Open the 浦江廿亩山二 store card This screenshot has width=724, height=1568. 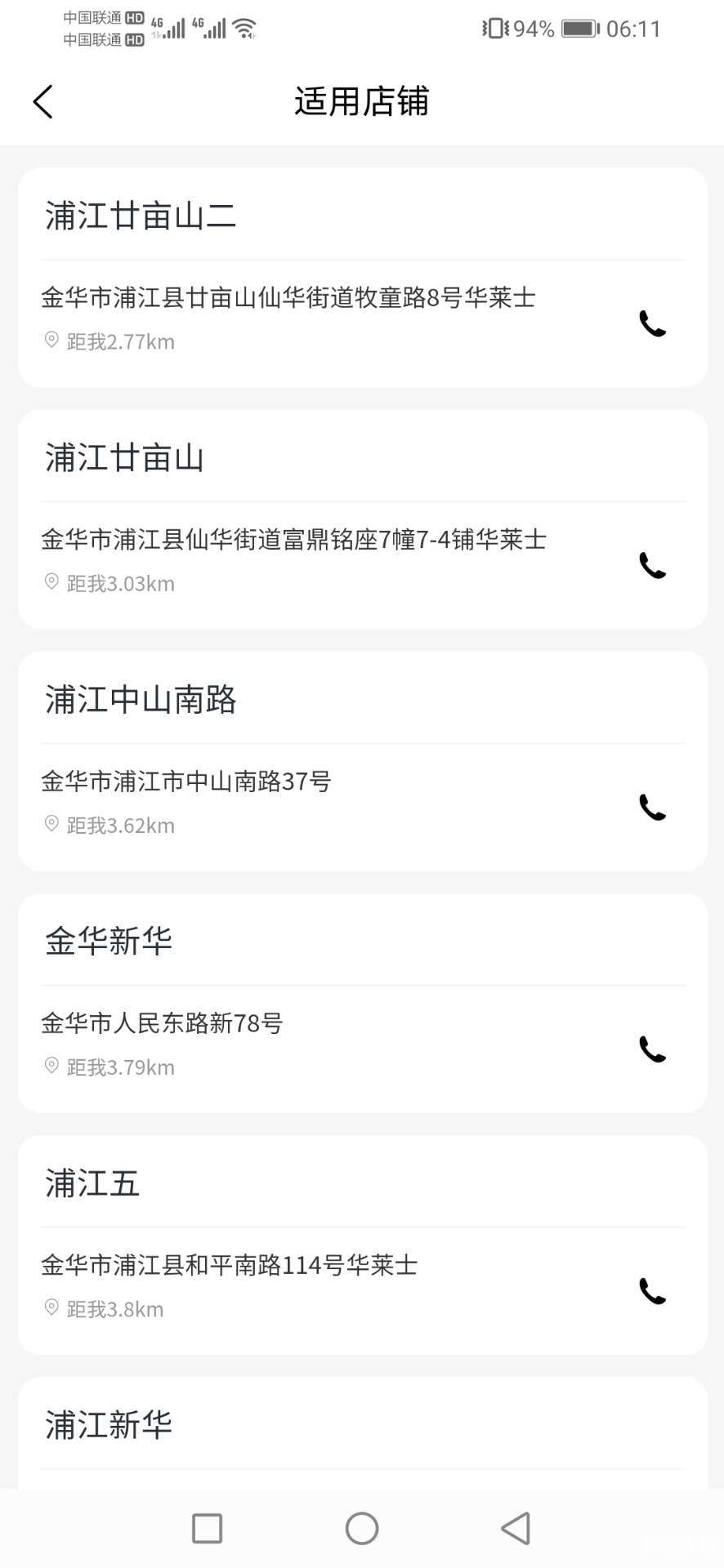363,278
